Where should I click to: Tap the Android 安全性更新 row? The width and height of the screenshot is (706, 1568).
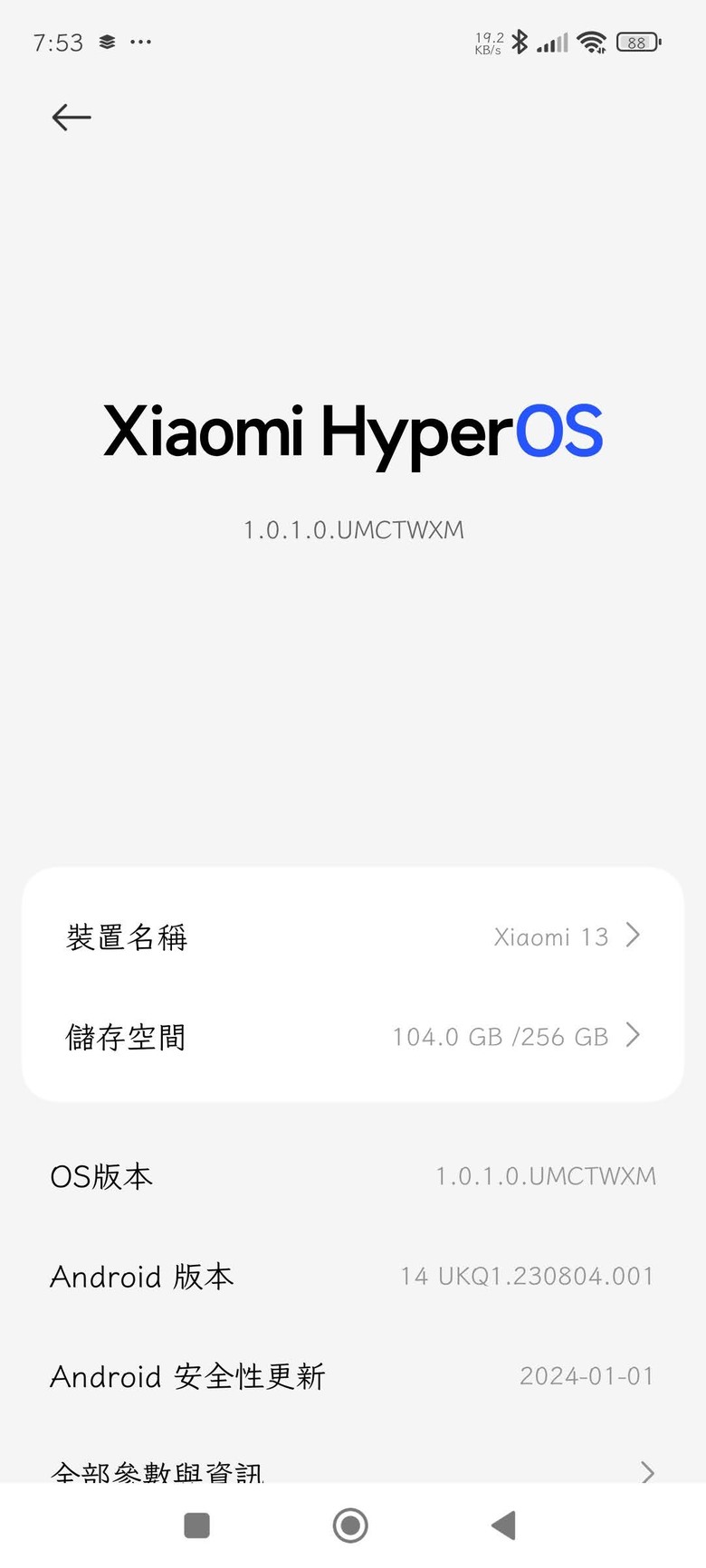click(353, 1375)
